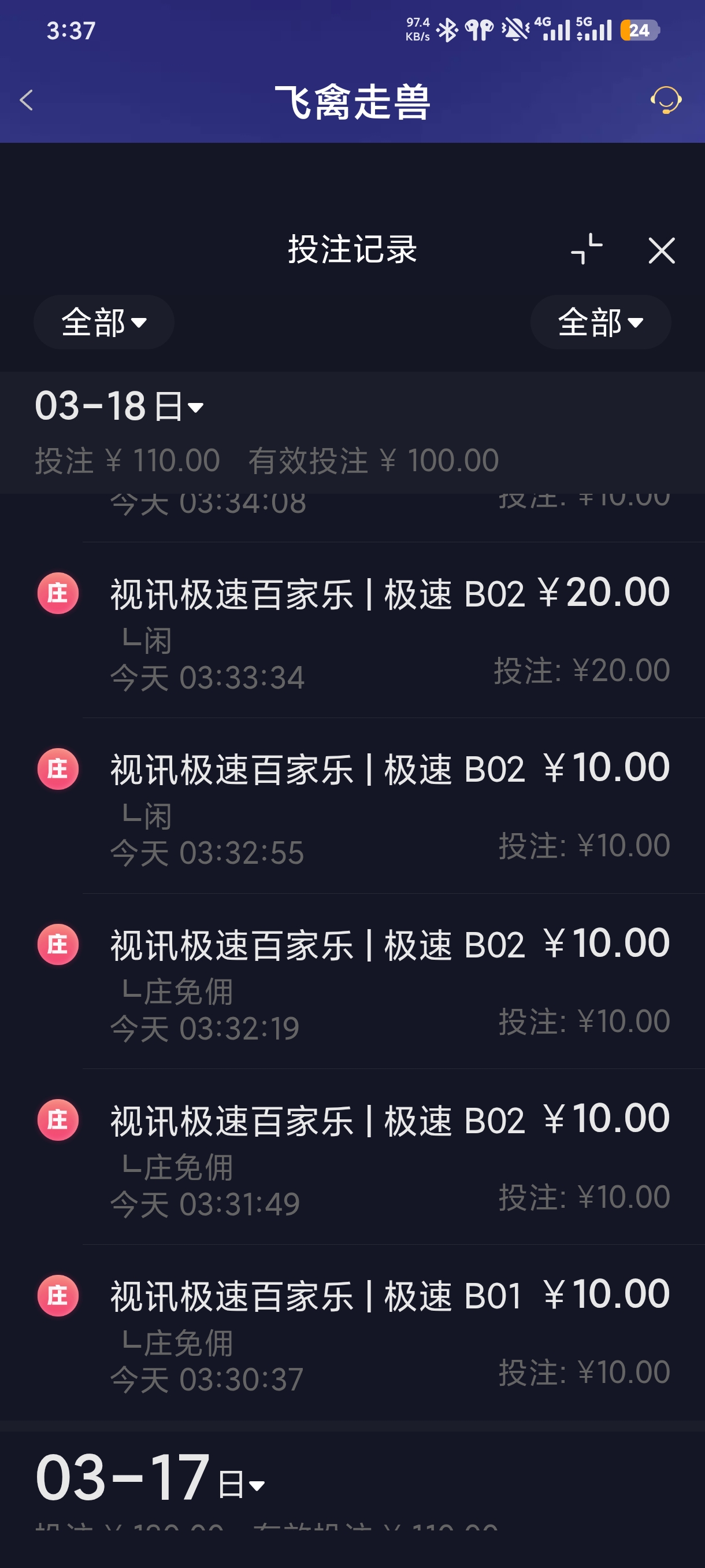Viewport: 705px width, 1568px height.
Task: Click the 庄 badge on the 03:31:49 record
Action: pos(57,1119)
